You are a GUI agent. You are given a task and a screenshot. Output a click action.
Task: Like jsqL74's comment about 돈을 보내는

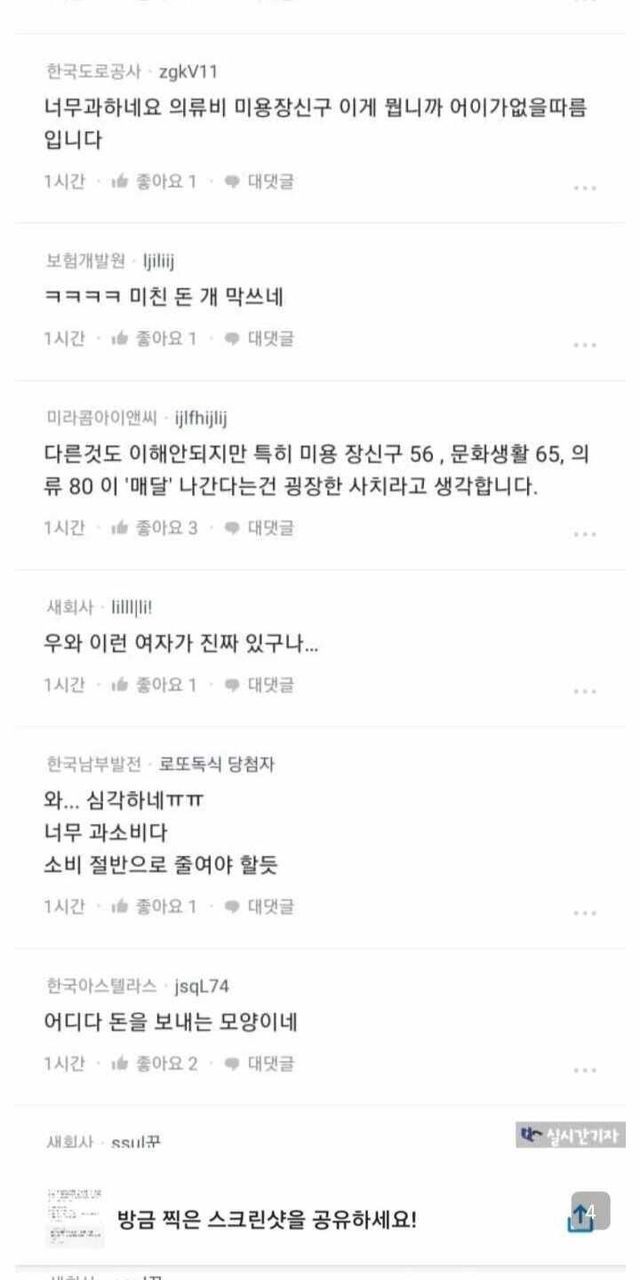154,1064
